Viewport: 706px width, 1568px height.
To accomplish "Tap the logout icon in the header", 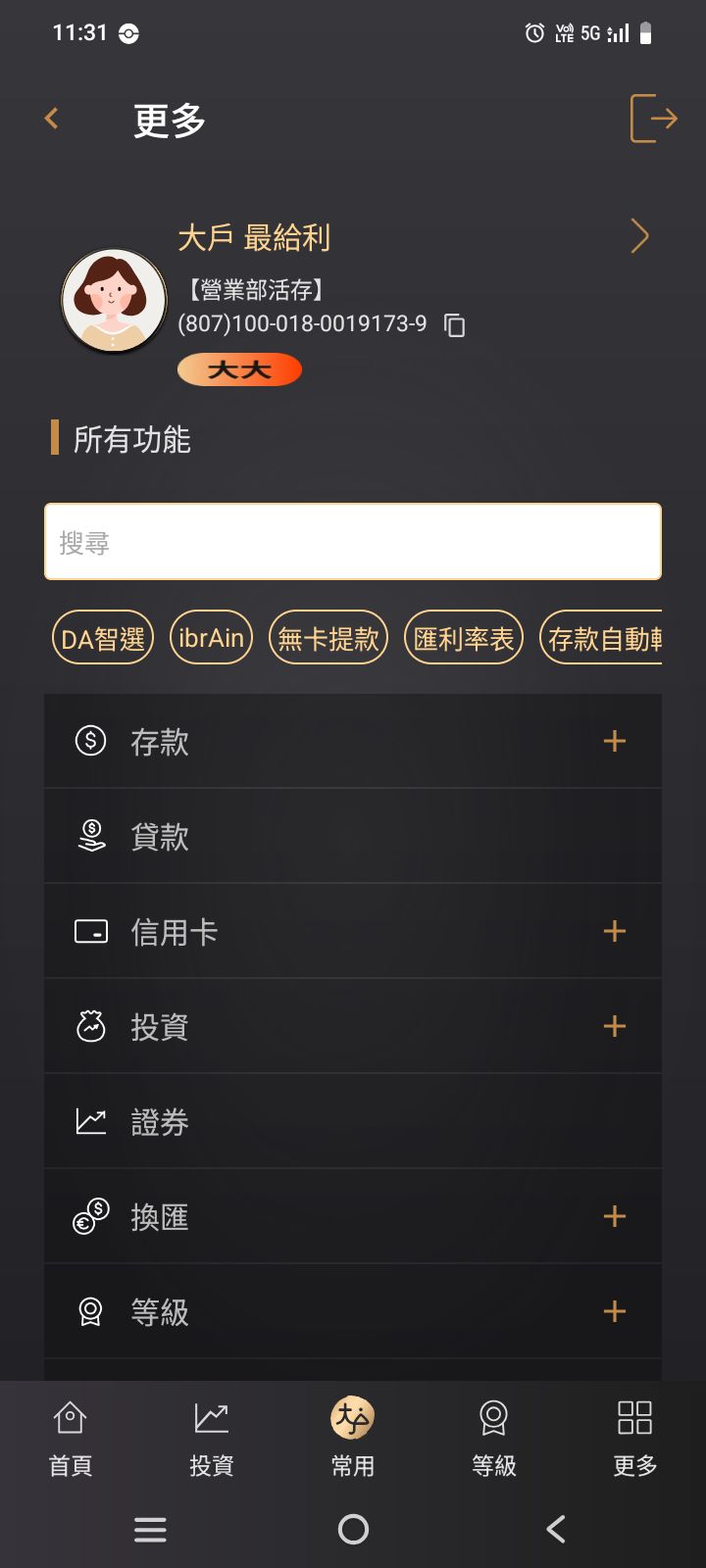I will click(x=653, y=120).
